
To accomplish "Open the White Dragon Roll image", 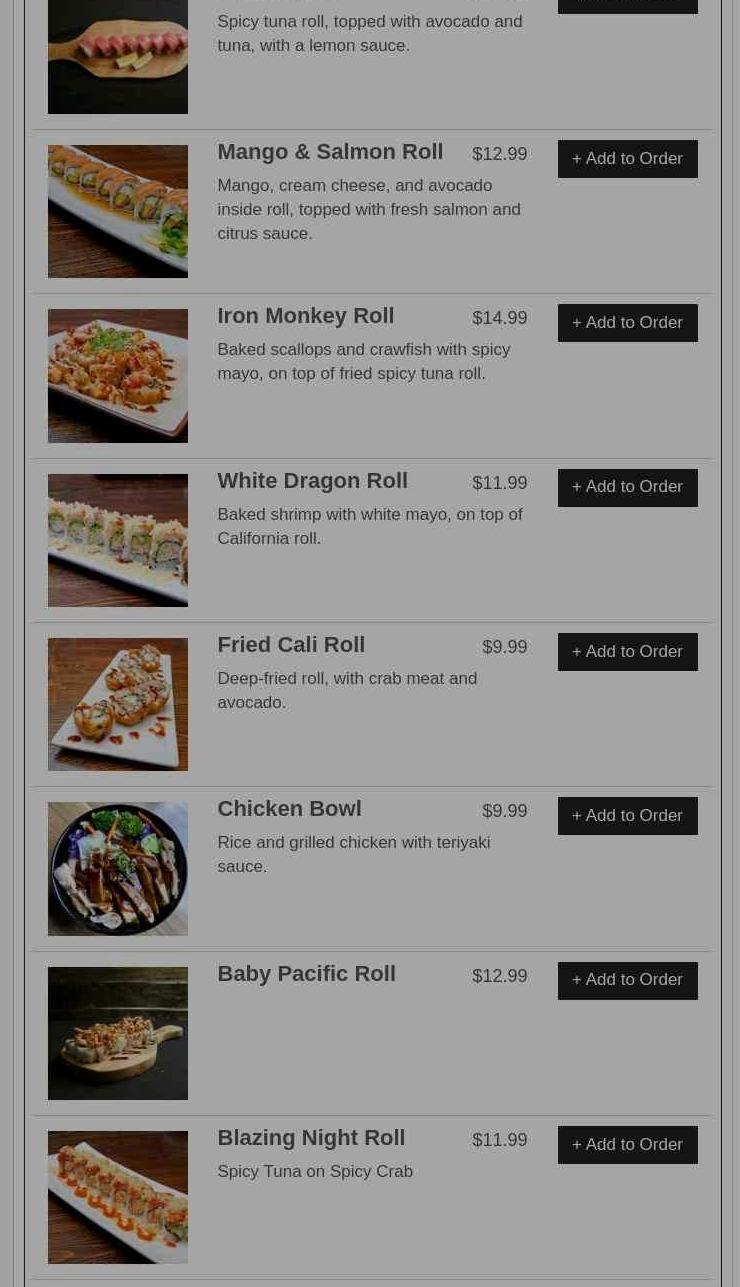I will click(x=118, y=540).
